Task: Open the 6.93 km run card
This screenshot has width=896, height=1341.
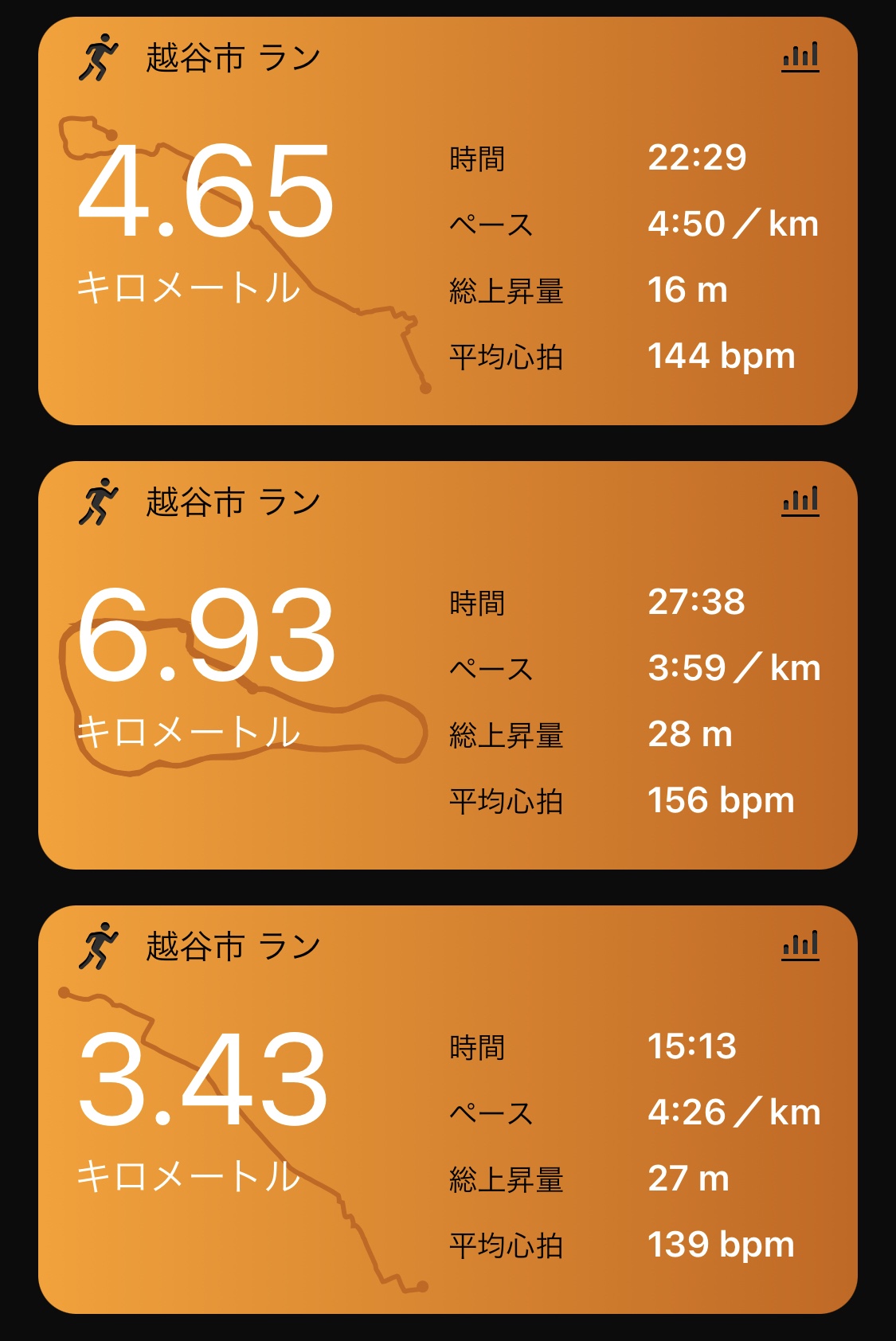Action: pyautogui.click(x=446, y=666)
